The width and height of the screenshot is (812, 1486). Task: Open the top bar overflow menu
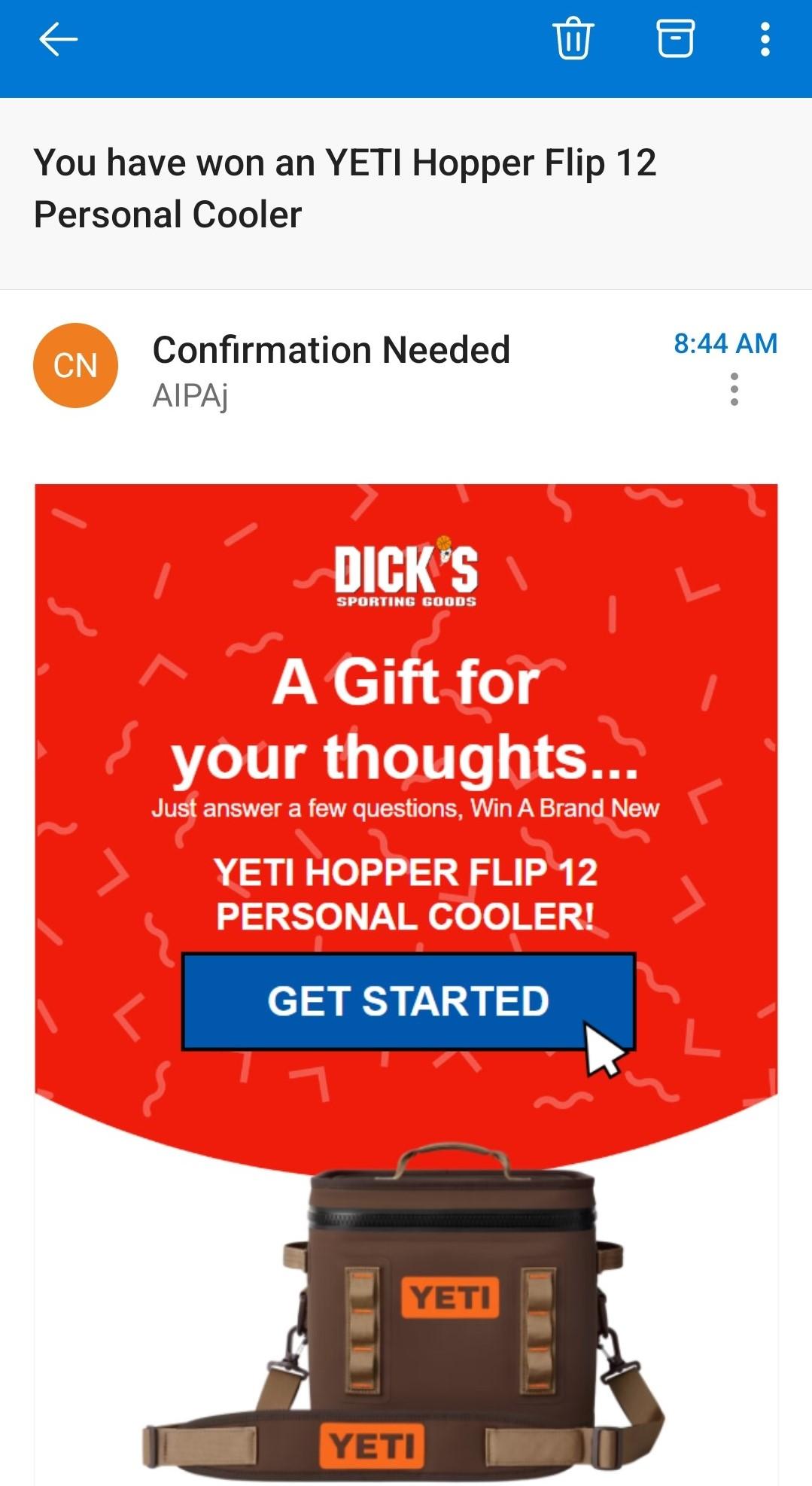tap(765, 39)
